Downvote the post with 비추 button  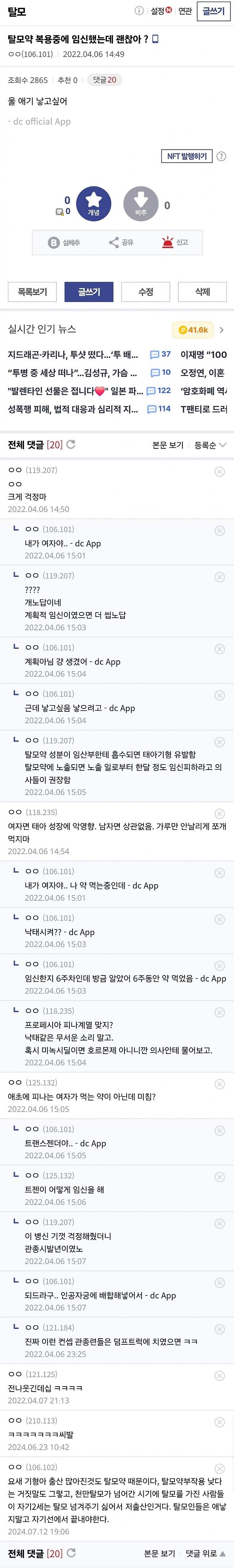140,204
